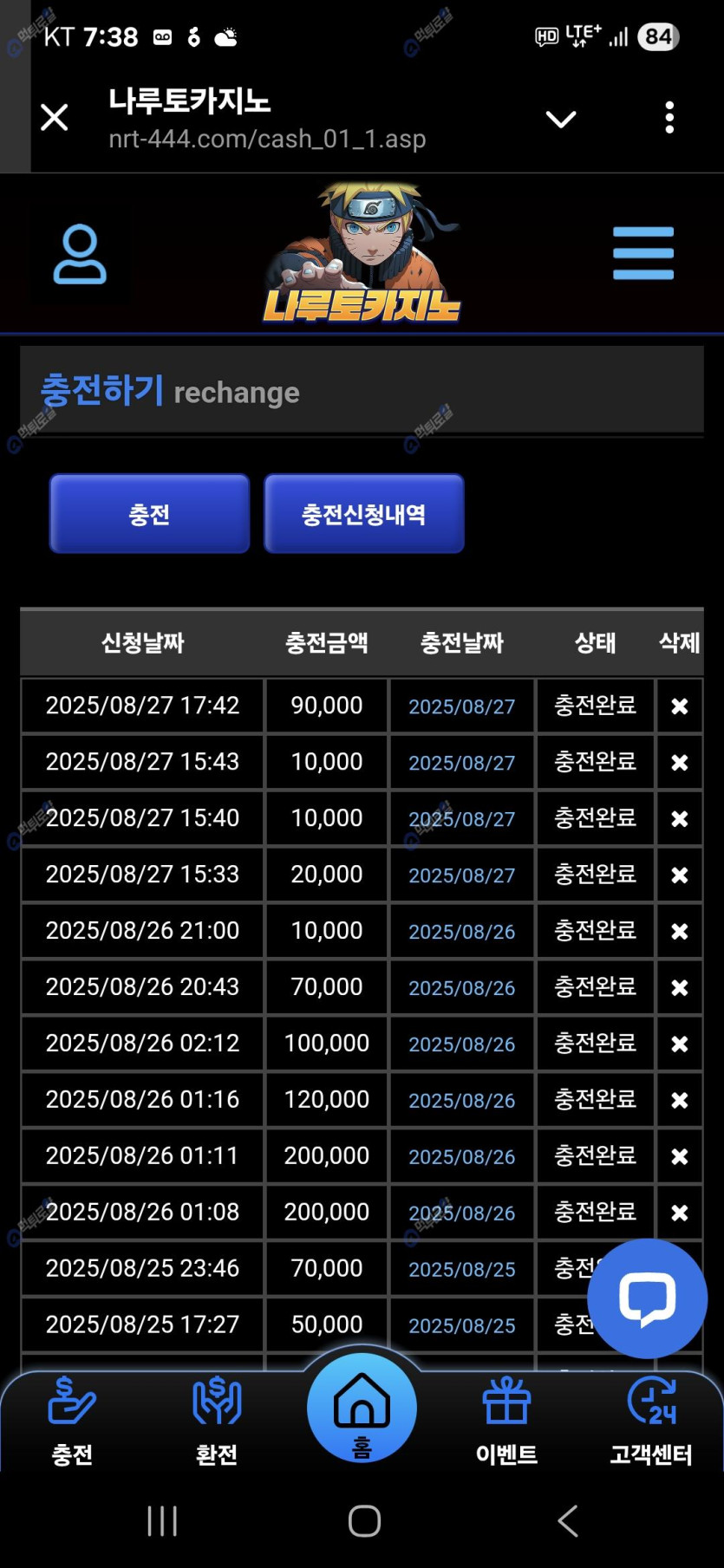Tap the system back button

click(567, 1520)
